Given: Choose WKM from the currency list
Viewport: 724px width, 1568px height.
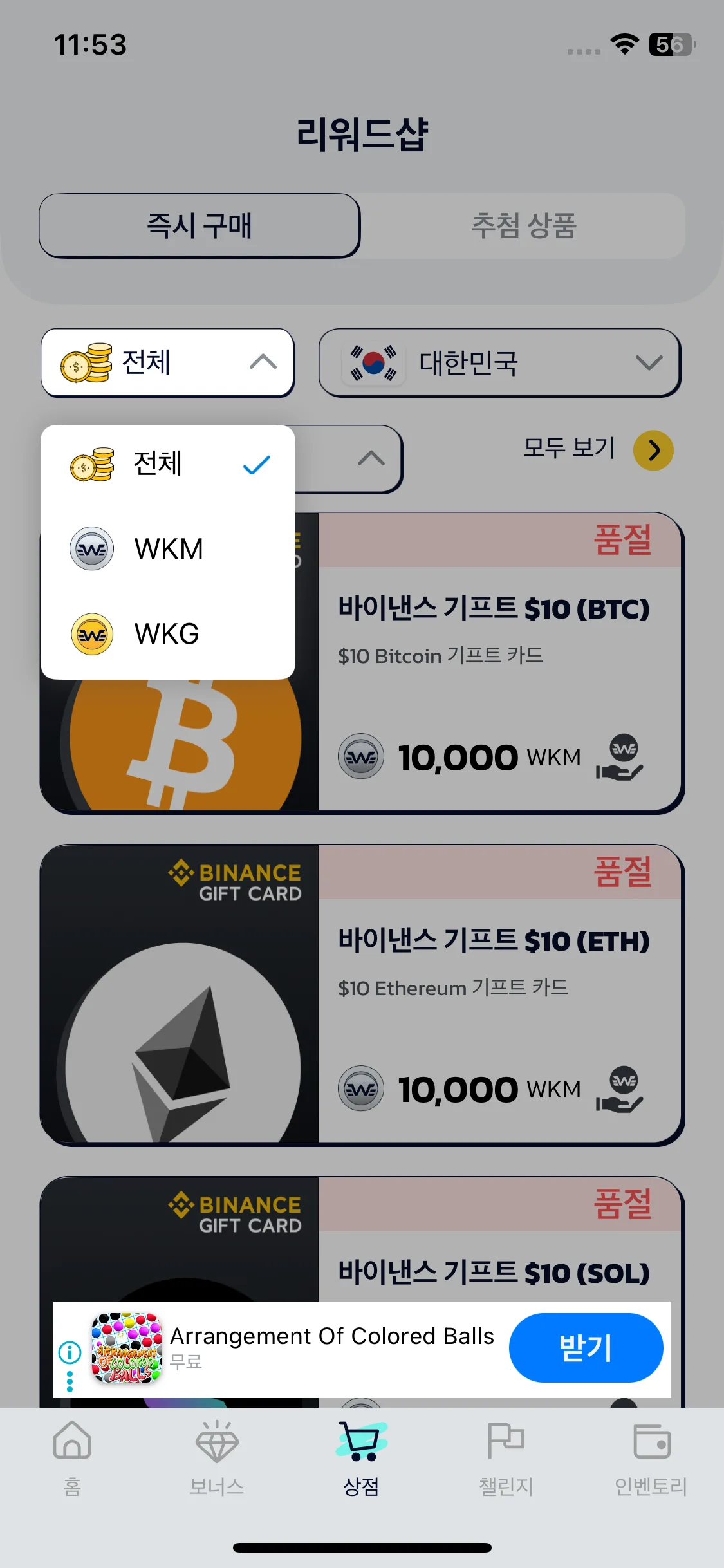Looking at the screenshot, I should [x=167, y=549].
